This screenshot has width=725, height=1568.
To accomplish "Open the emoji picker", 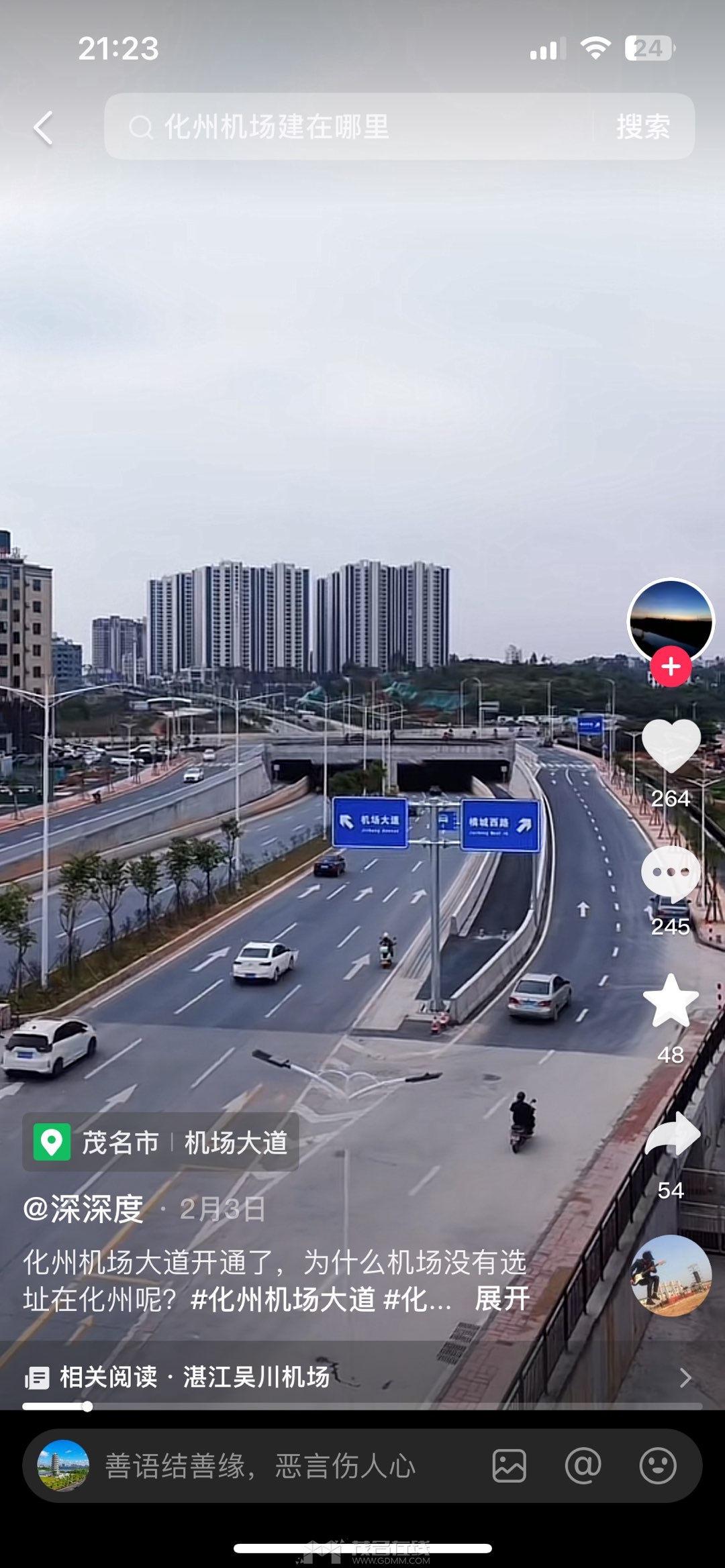I will tap(657, 1466).
